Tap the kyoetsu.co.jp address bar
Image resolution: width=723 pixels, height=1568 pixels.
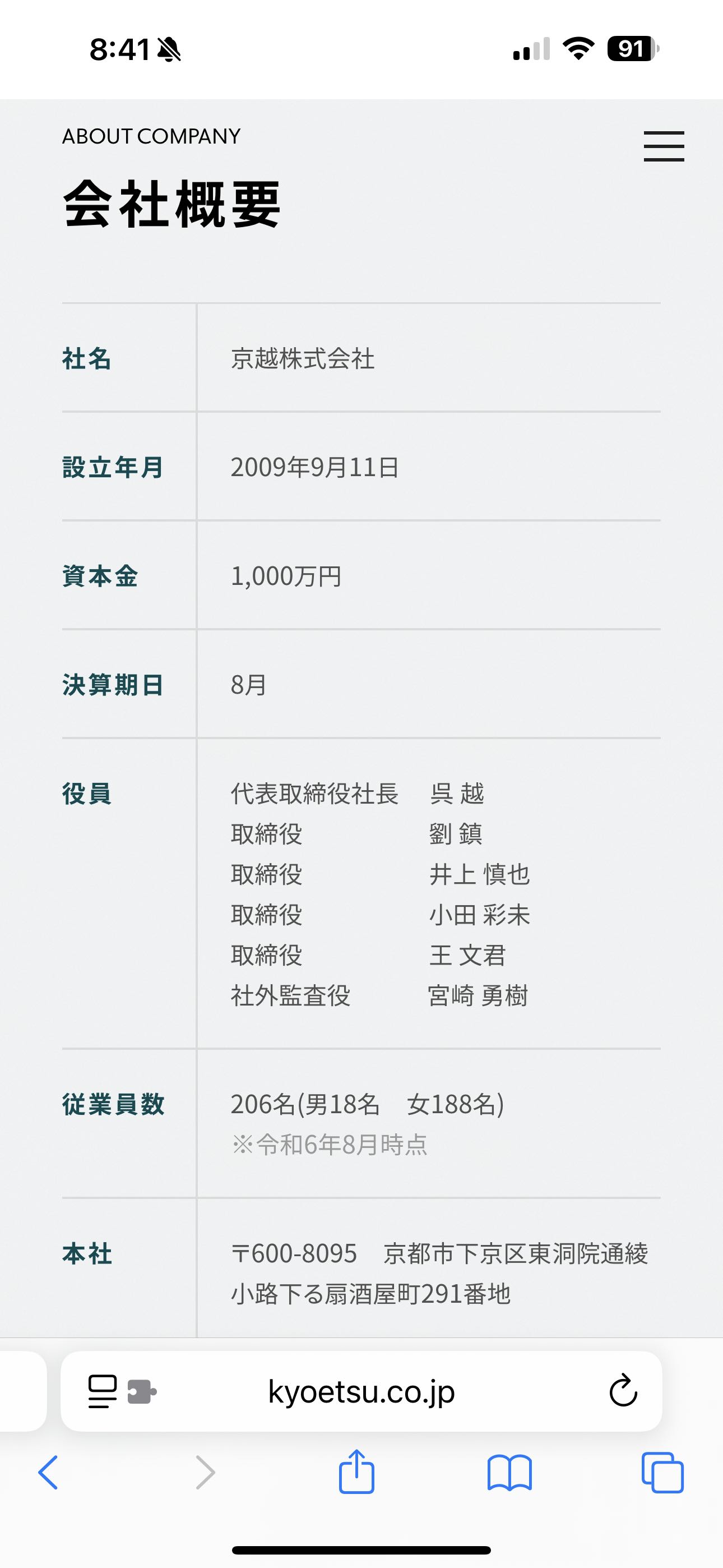tap(361, 1391)
